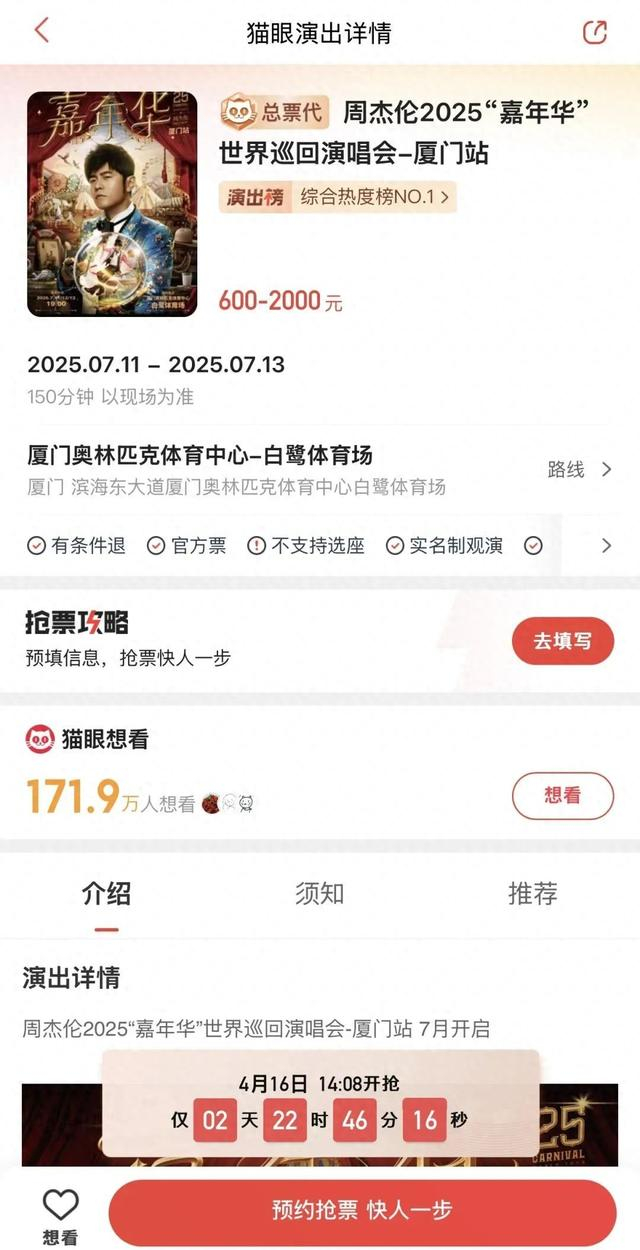Switch to the 介绍 tab
Image resolution: width=640 pixels, height=1250 pixels.
click(106, 893)
